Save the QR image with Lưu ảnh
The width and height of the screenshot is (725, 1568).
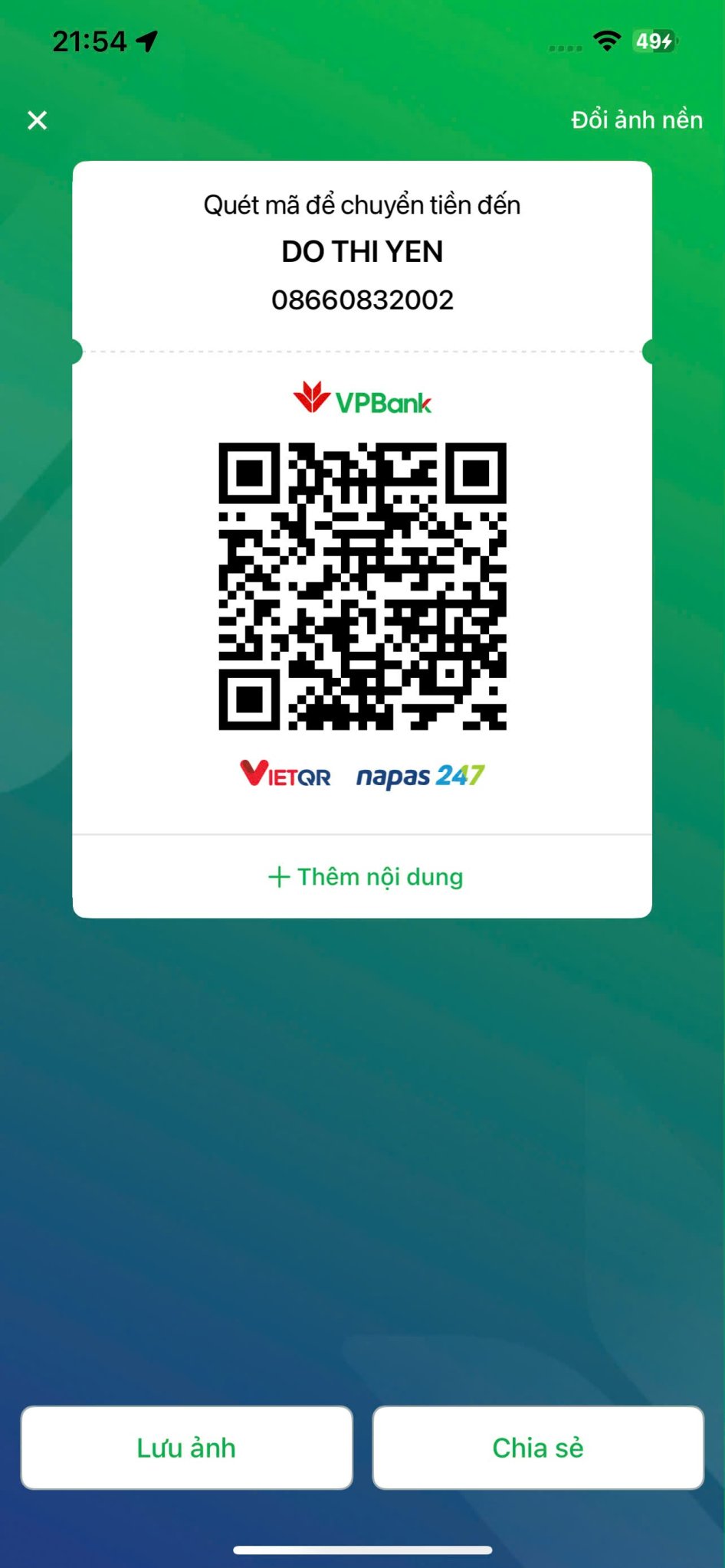(186, 1448)
